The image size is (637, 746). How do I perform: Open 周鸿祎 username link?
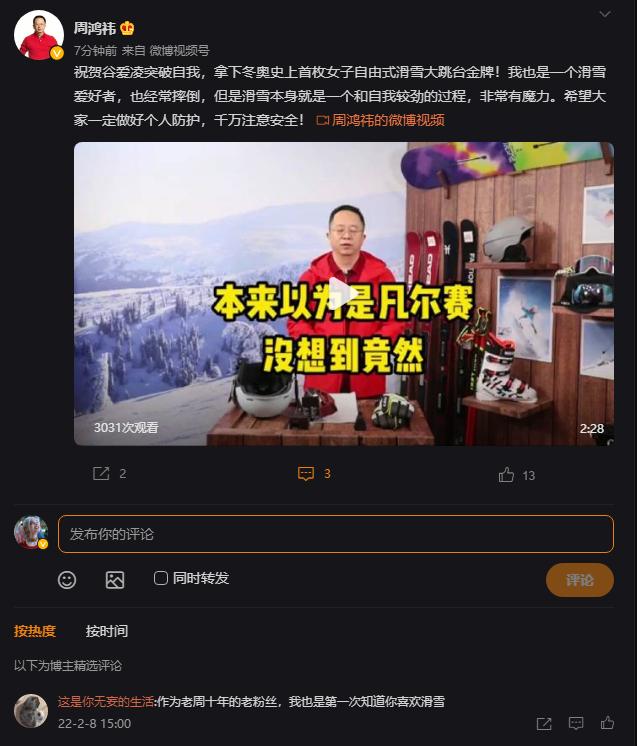tap(95, 28)
